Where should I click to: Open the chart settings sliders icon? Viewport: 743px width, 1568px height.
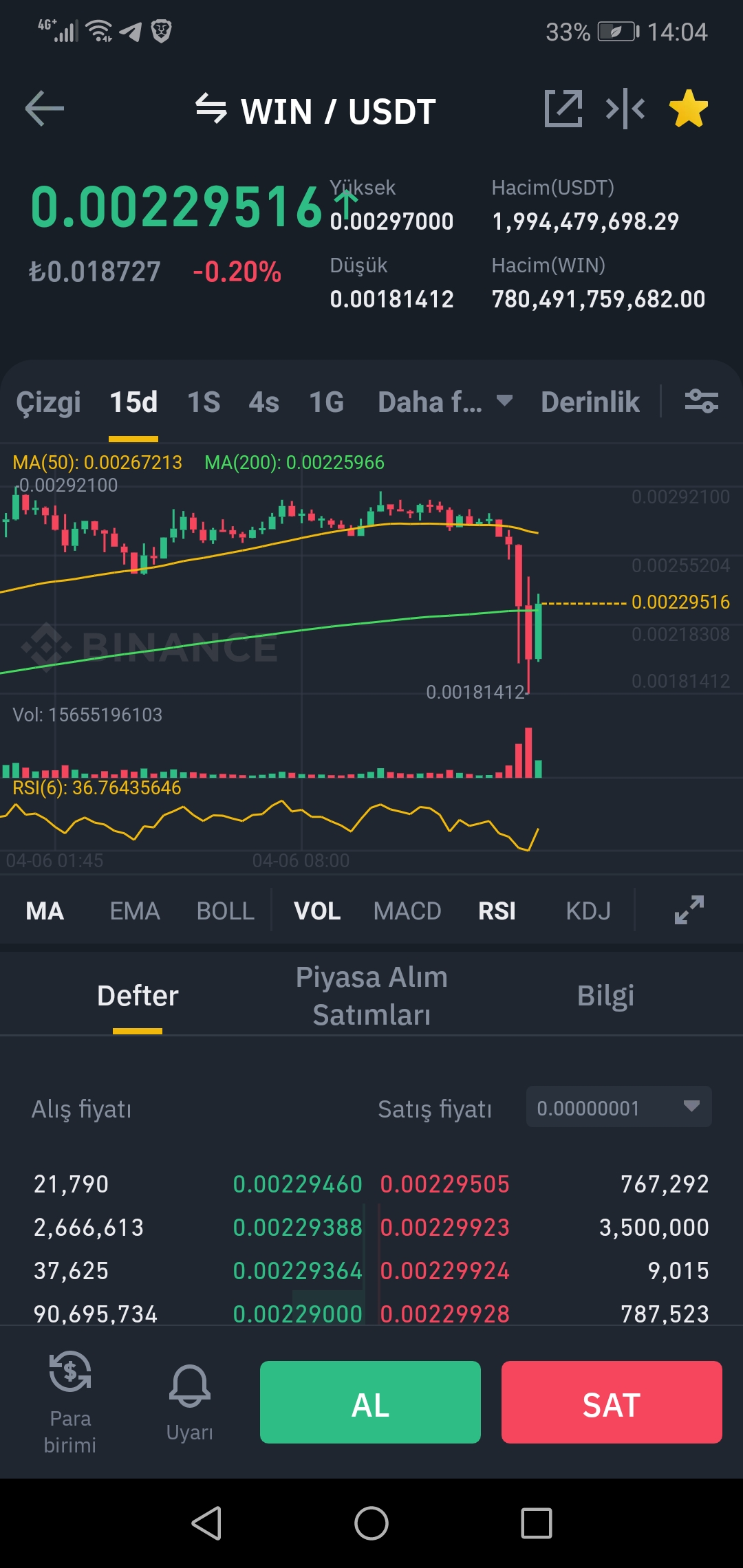point(702,401)
